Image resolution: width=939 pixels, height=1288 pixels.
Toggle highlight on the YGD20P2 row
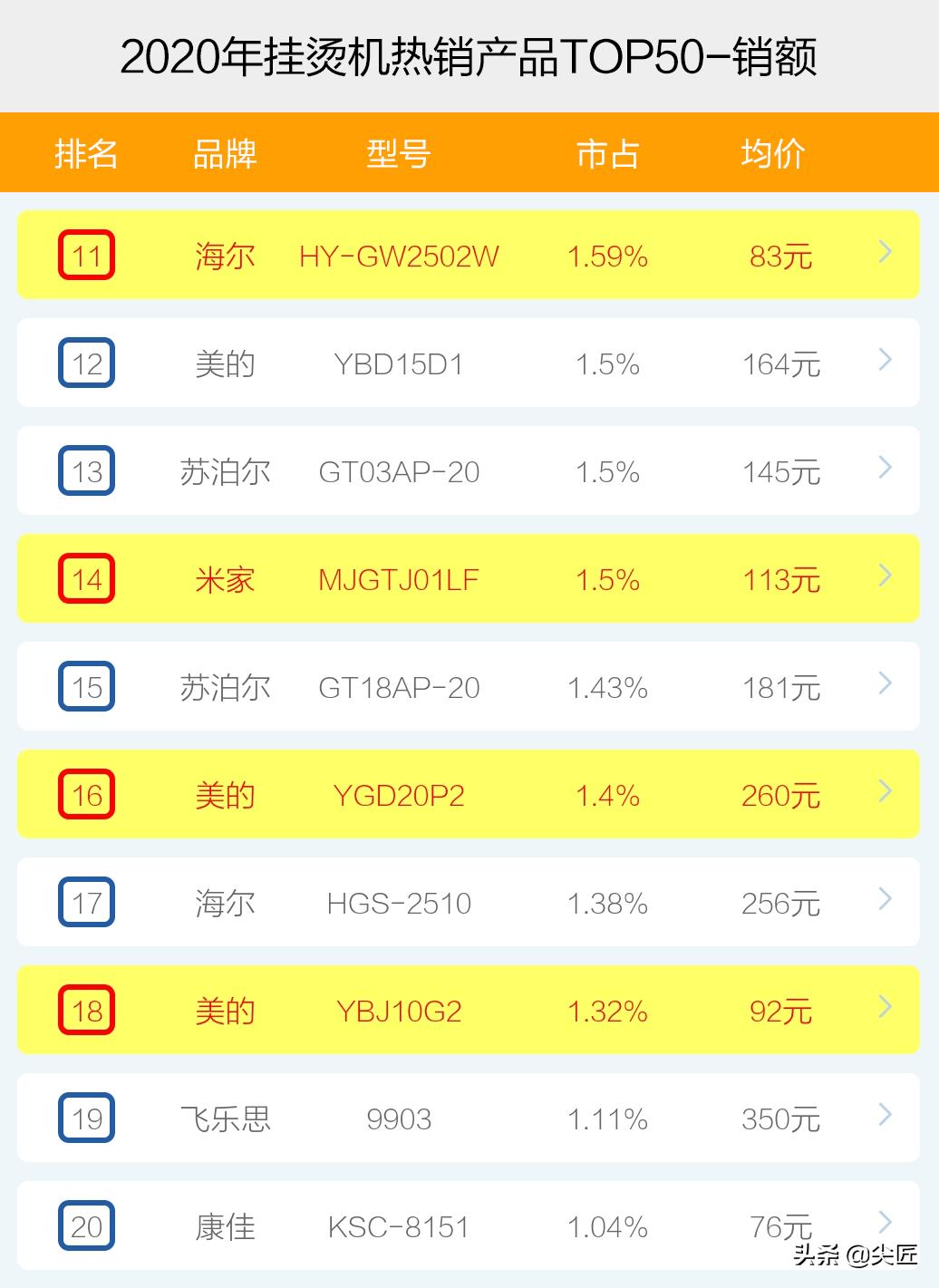pyautogui.click(x=469, y=795)
